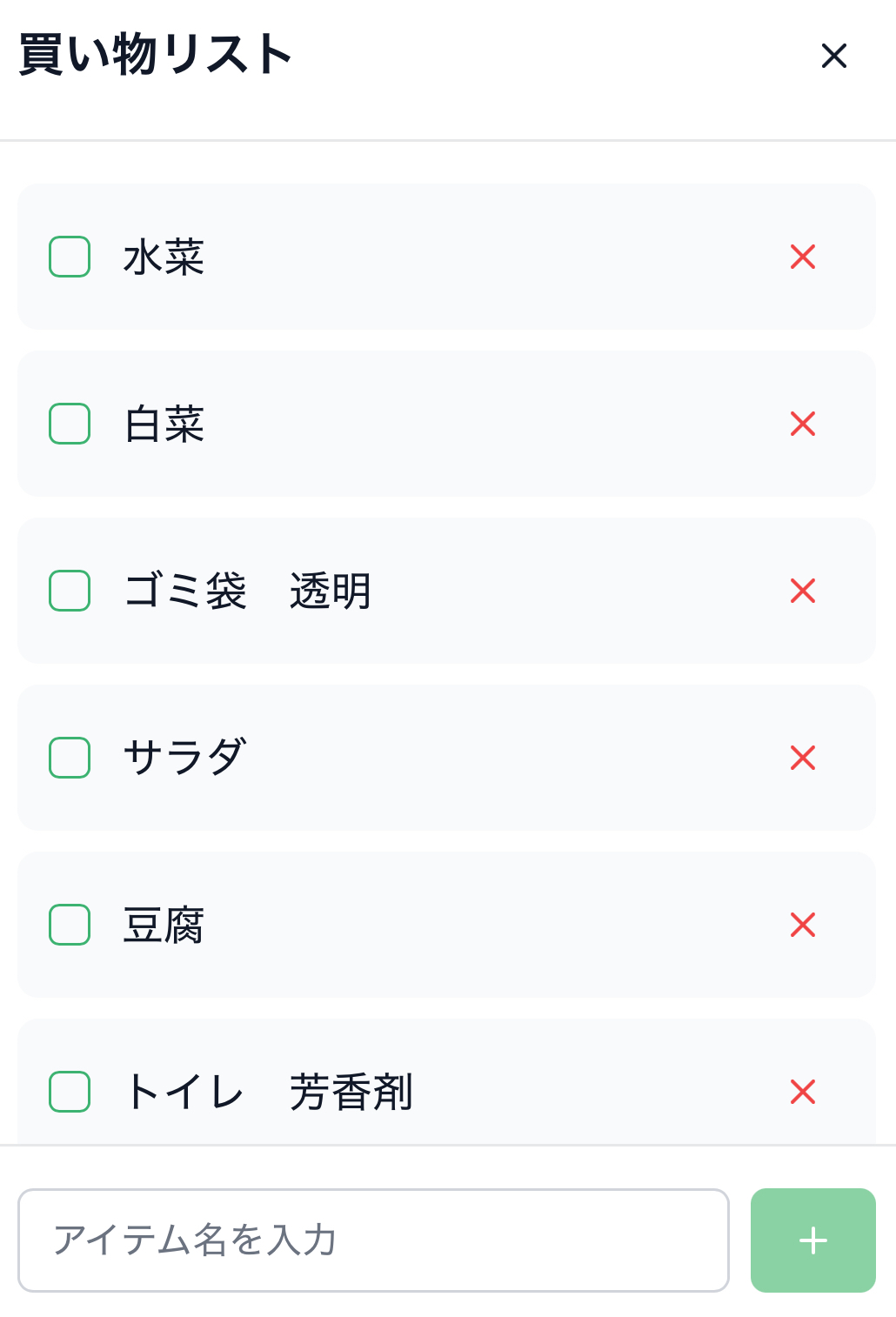
Task: Mark ゴミ袋 透明 as bought
Action: point(69,591)
